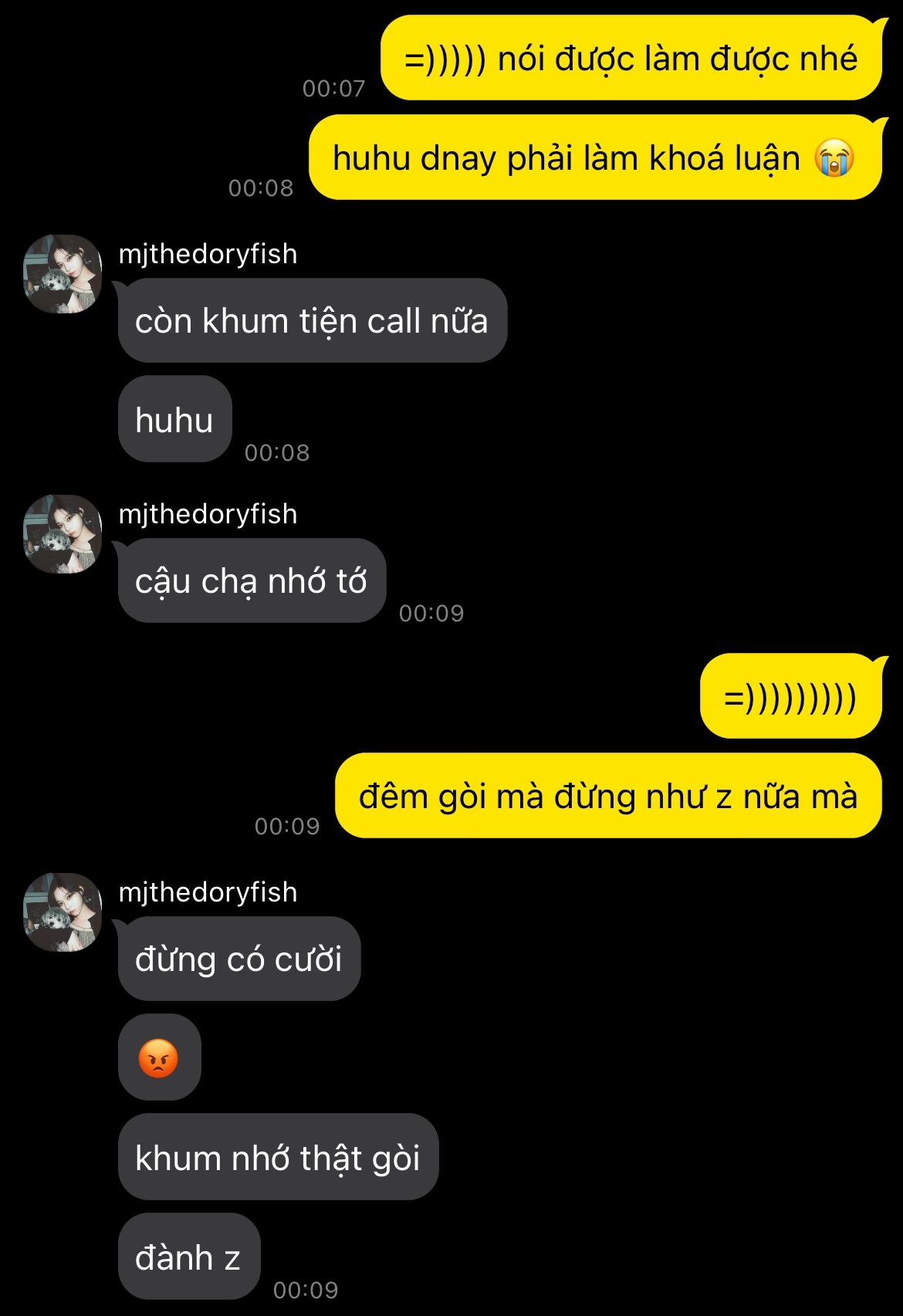
Task: Open mjthedoryfish's avatar above "còn khum tiện call nữa"
Action: (x=63, y=274)
